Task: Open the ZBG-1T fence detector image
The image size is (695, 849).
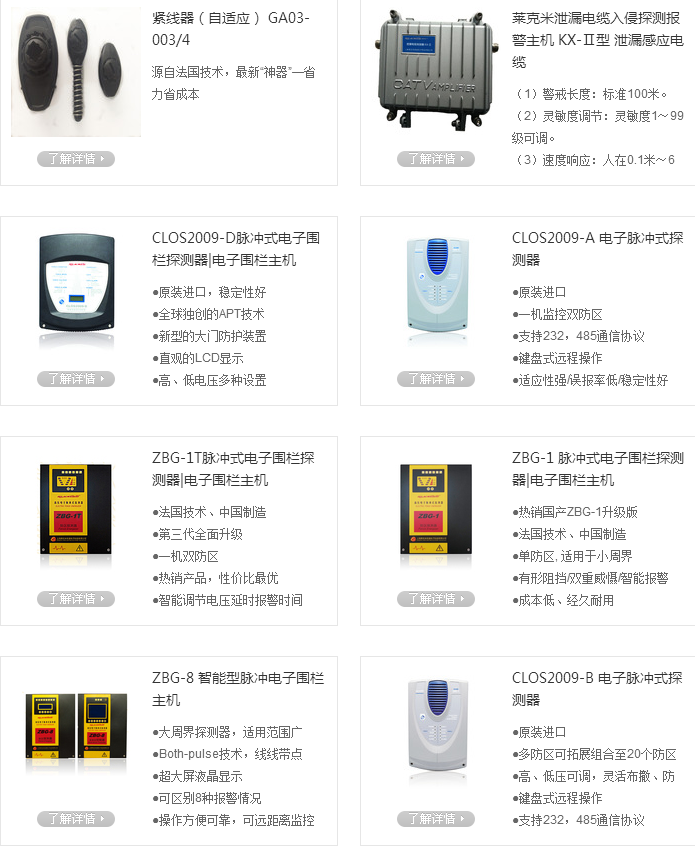Action: (x=76, y=512)
